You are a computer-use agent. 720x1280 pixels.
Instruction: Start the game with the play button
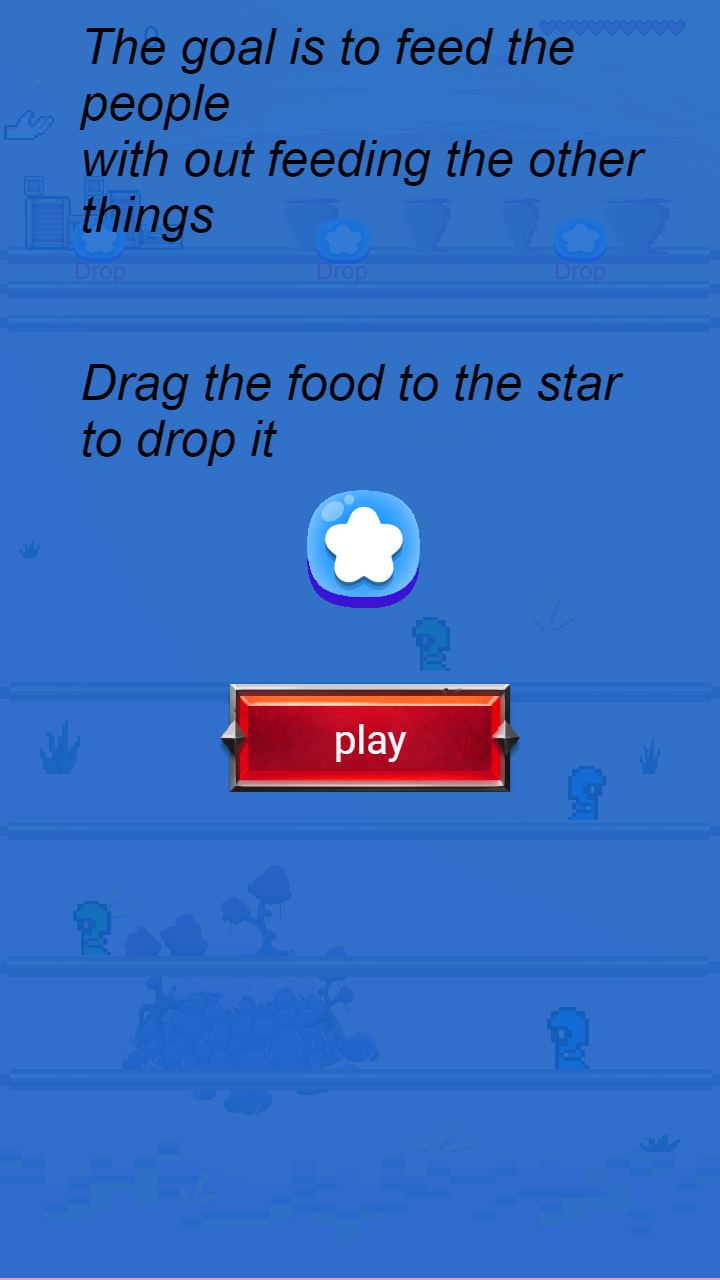pyautogui.click(x=370, y=739)
